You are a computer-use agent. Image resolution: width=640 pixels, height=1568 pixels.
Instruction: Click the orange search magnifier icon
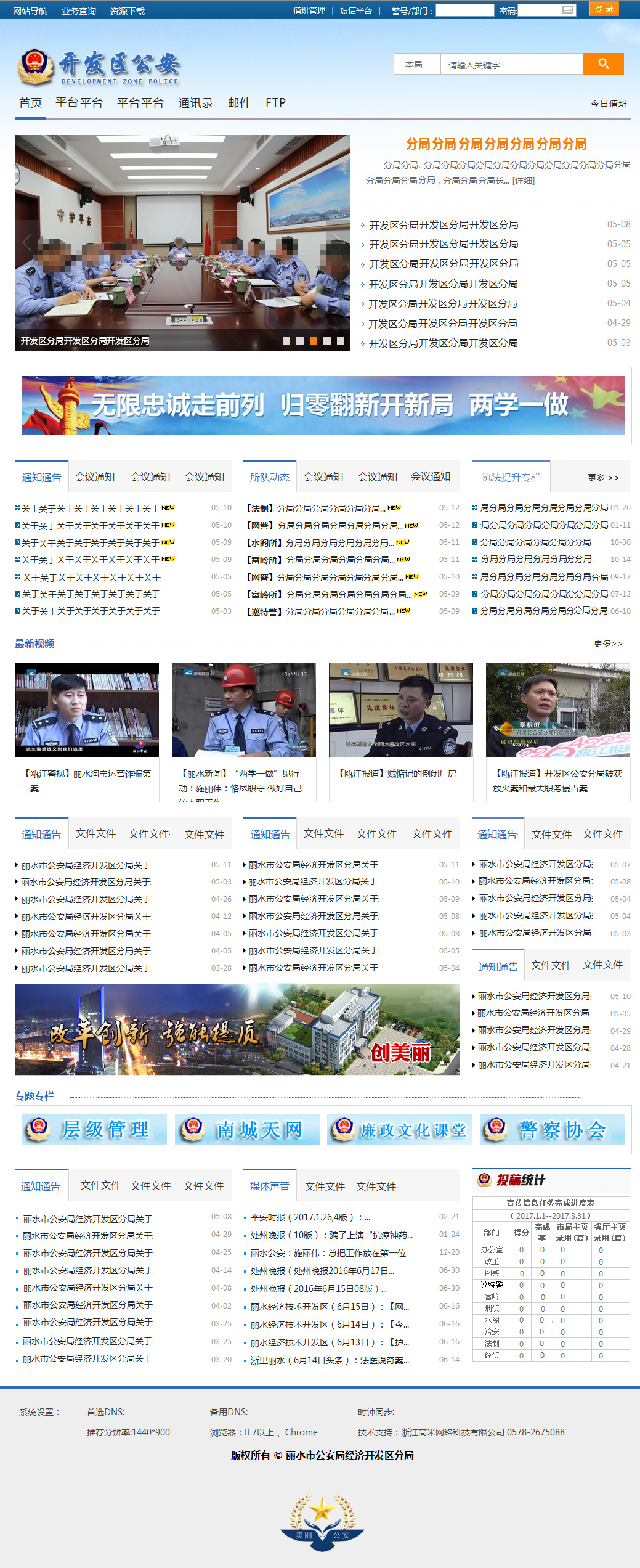(604, 63)
